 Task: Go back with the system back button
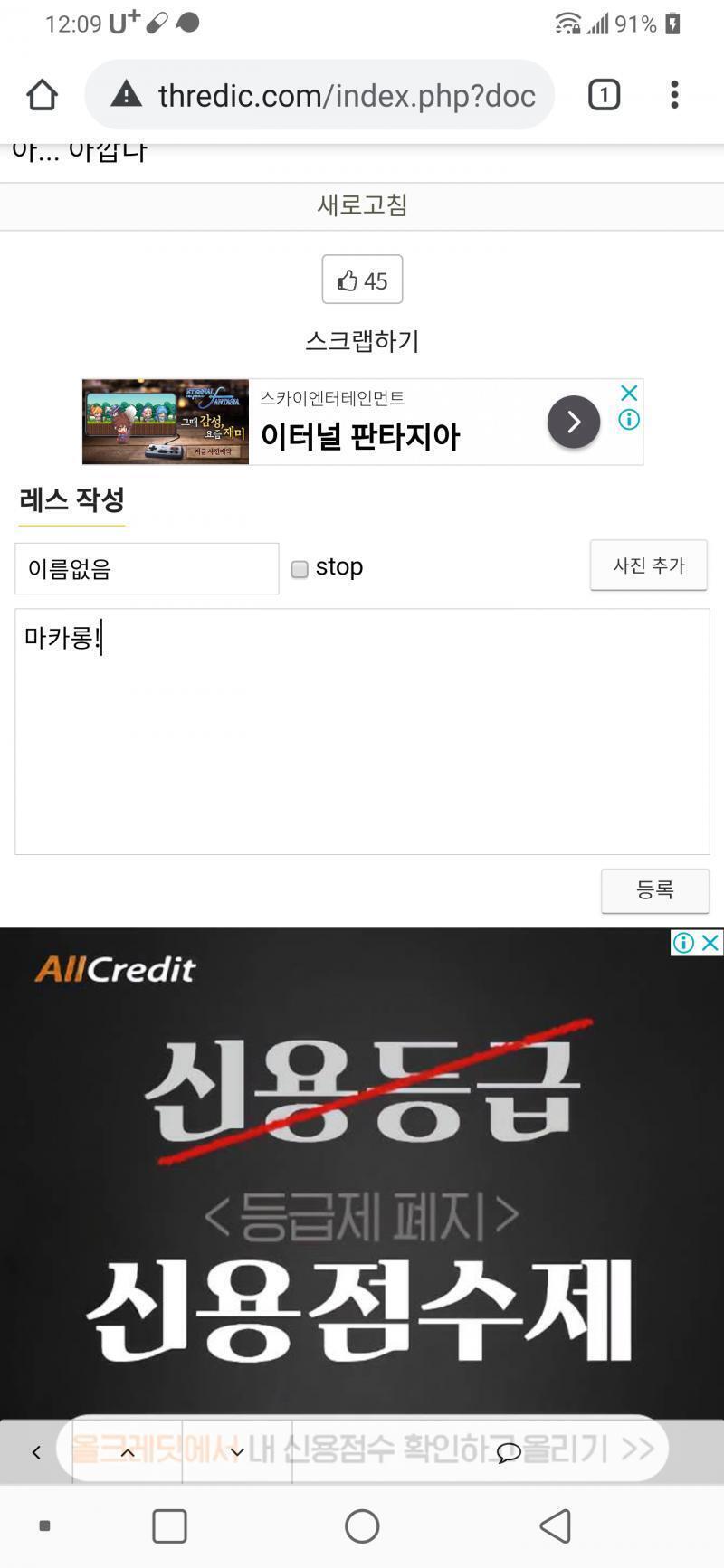pos(555,1525)
